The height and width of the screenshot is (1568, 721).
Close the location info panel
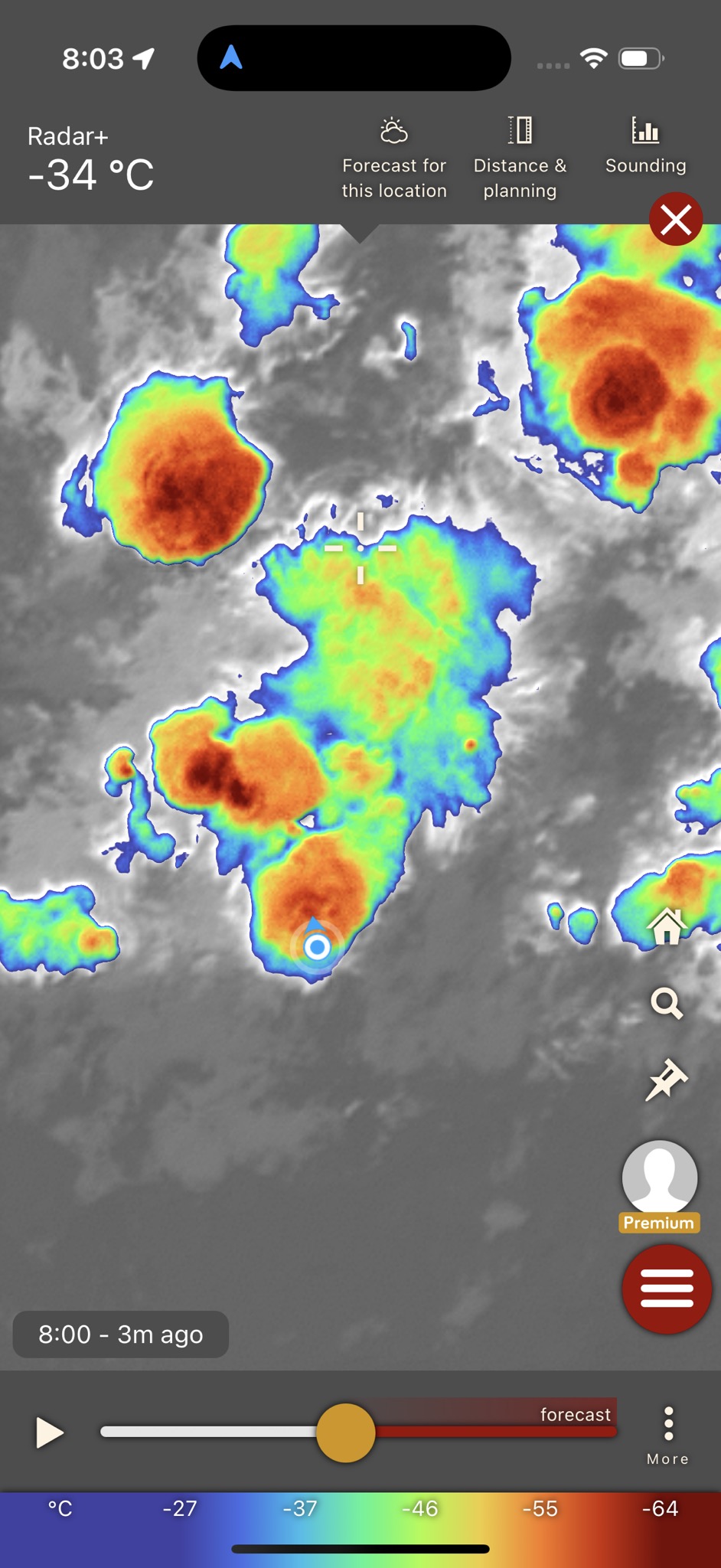[x=676, y=220]
